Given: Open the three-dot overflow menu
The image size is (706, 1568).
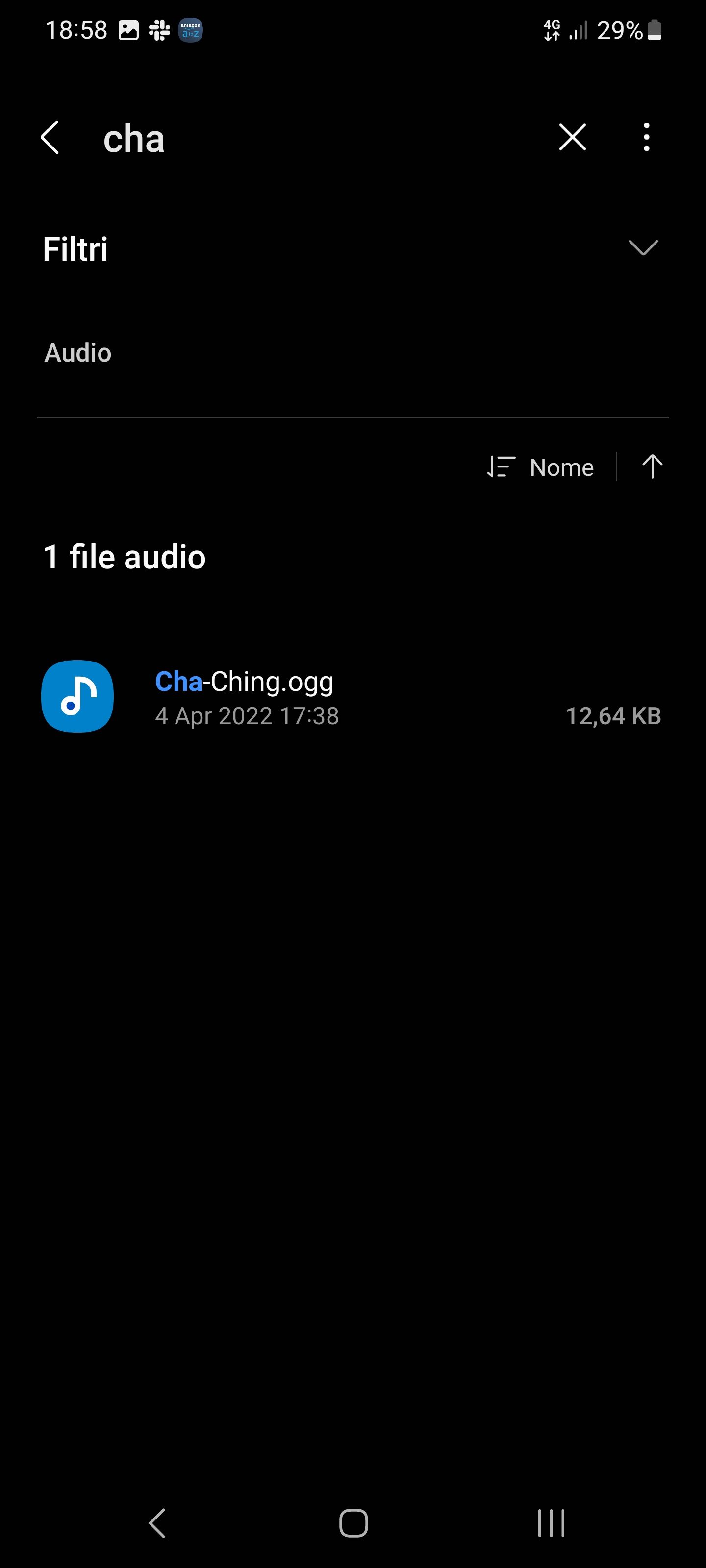Looking at the screenshot, I should pyautogui.click(x=646, y=138).
